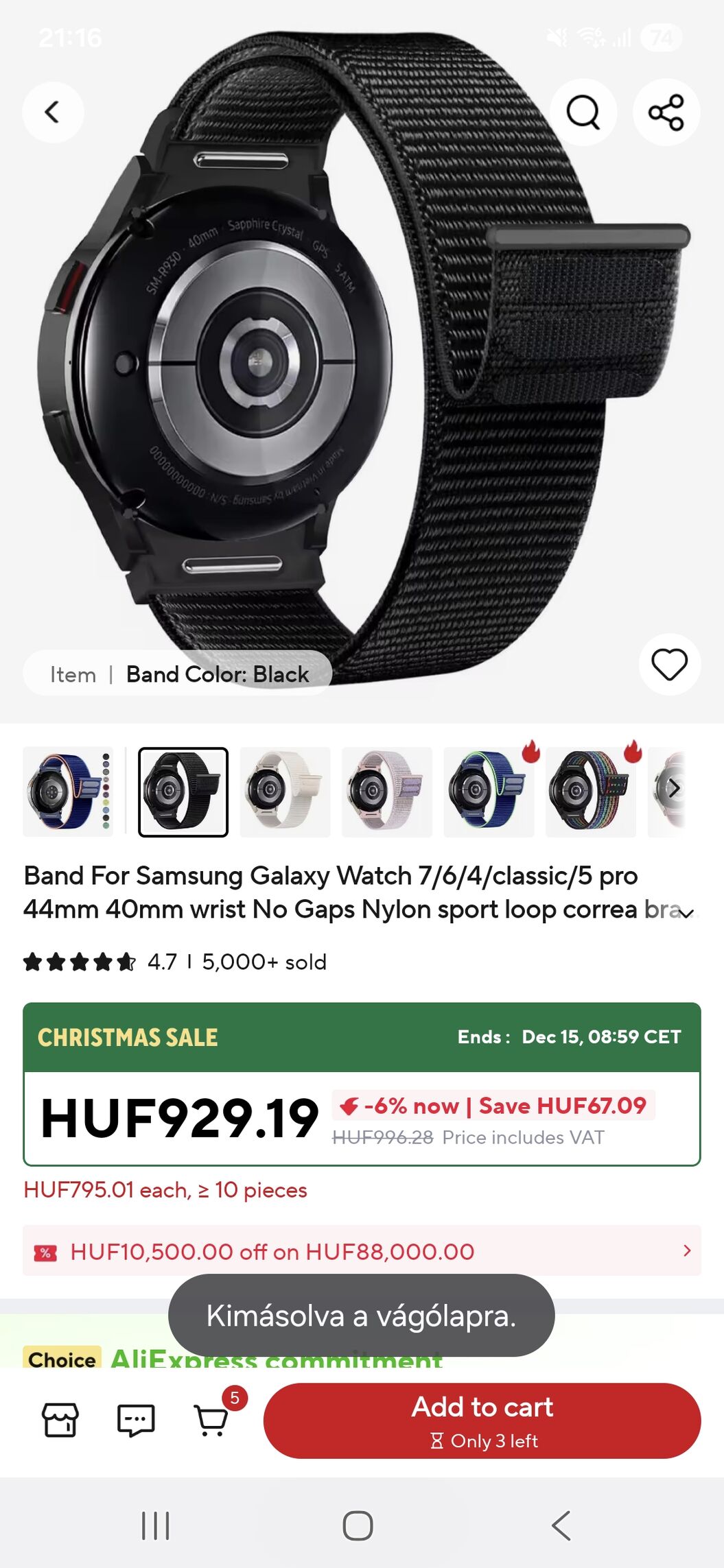
Task: Tap the system home button
Action: 358,1525
